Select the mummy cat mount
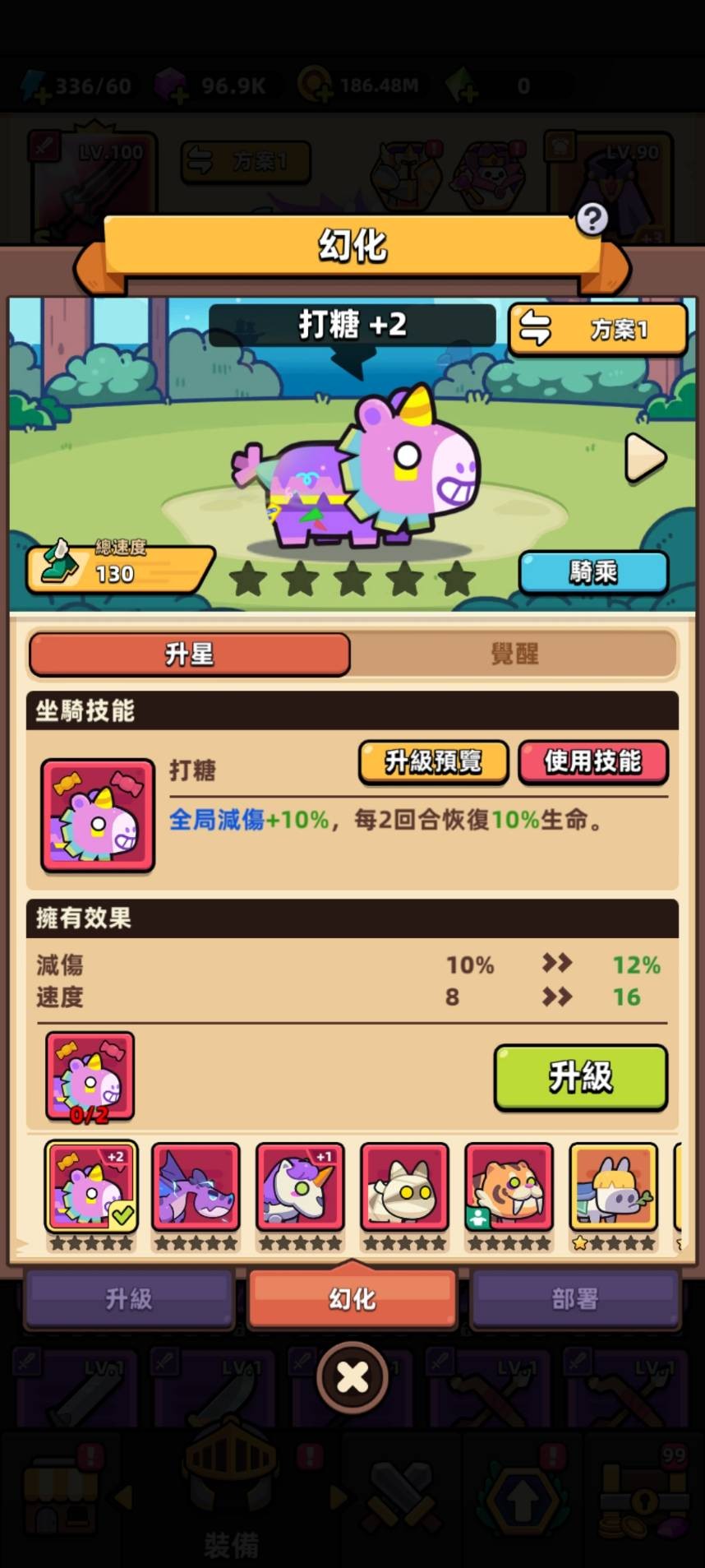Viewport: 705px width, 1568px height. tap(405, 1187)
